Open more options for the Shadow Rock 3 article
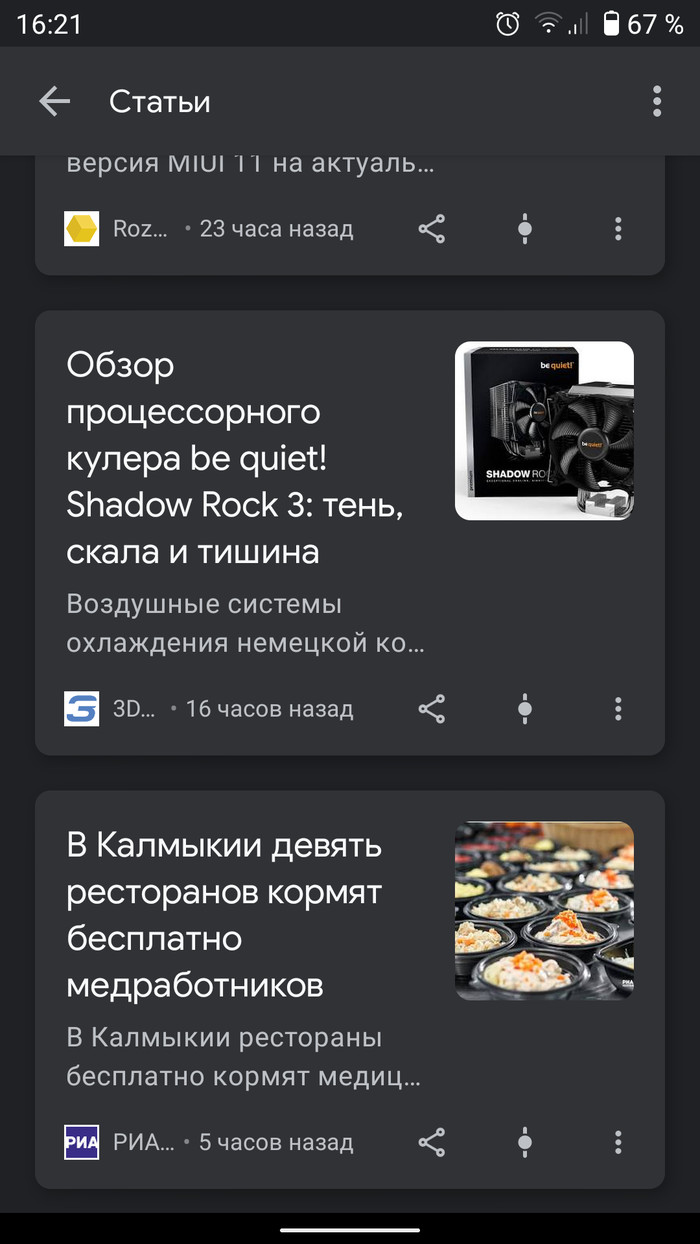This screenshot has height=1244, width=700. (x=618, y=709)
